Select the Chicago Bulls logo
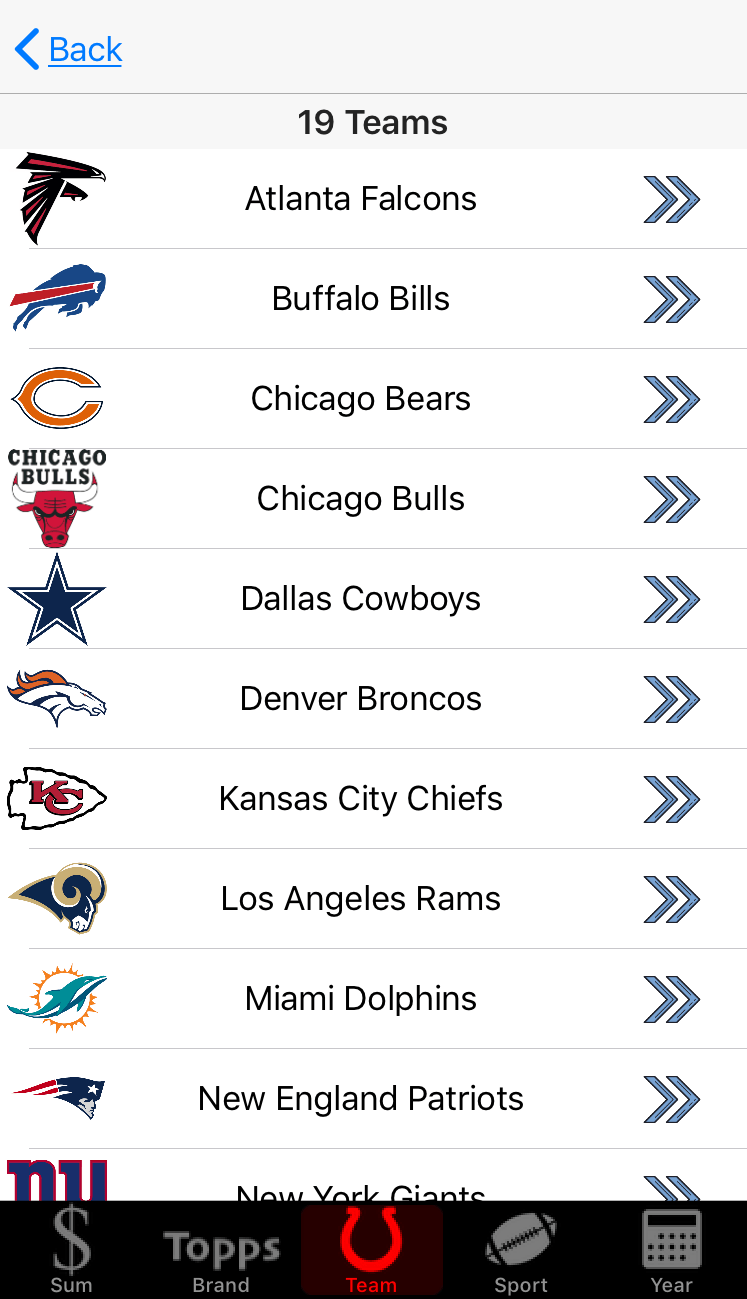747x1299 pixels. [57, 498]
